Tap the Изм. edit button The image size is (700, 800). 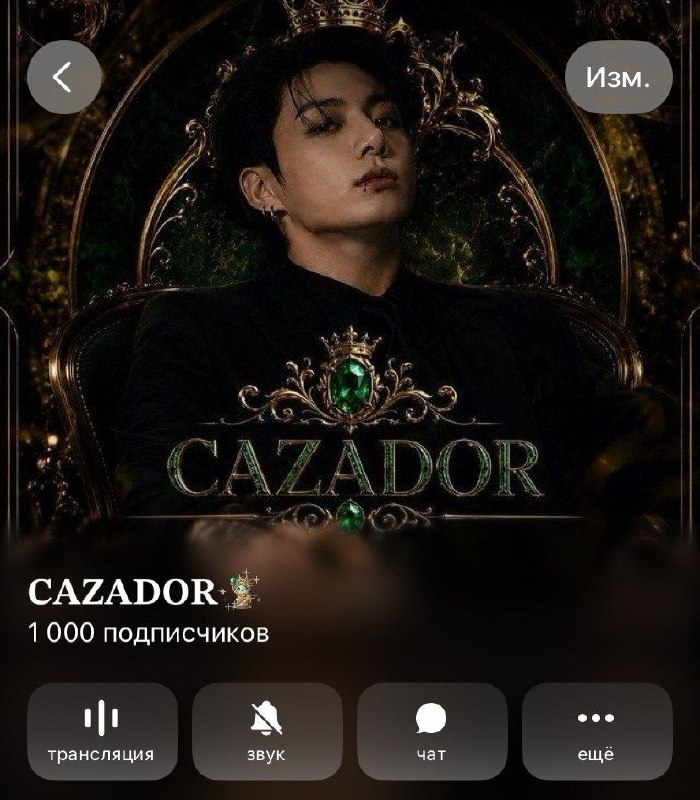coord(618,77)
